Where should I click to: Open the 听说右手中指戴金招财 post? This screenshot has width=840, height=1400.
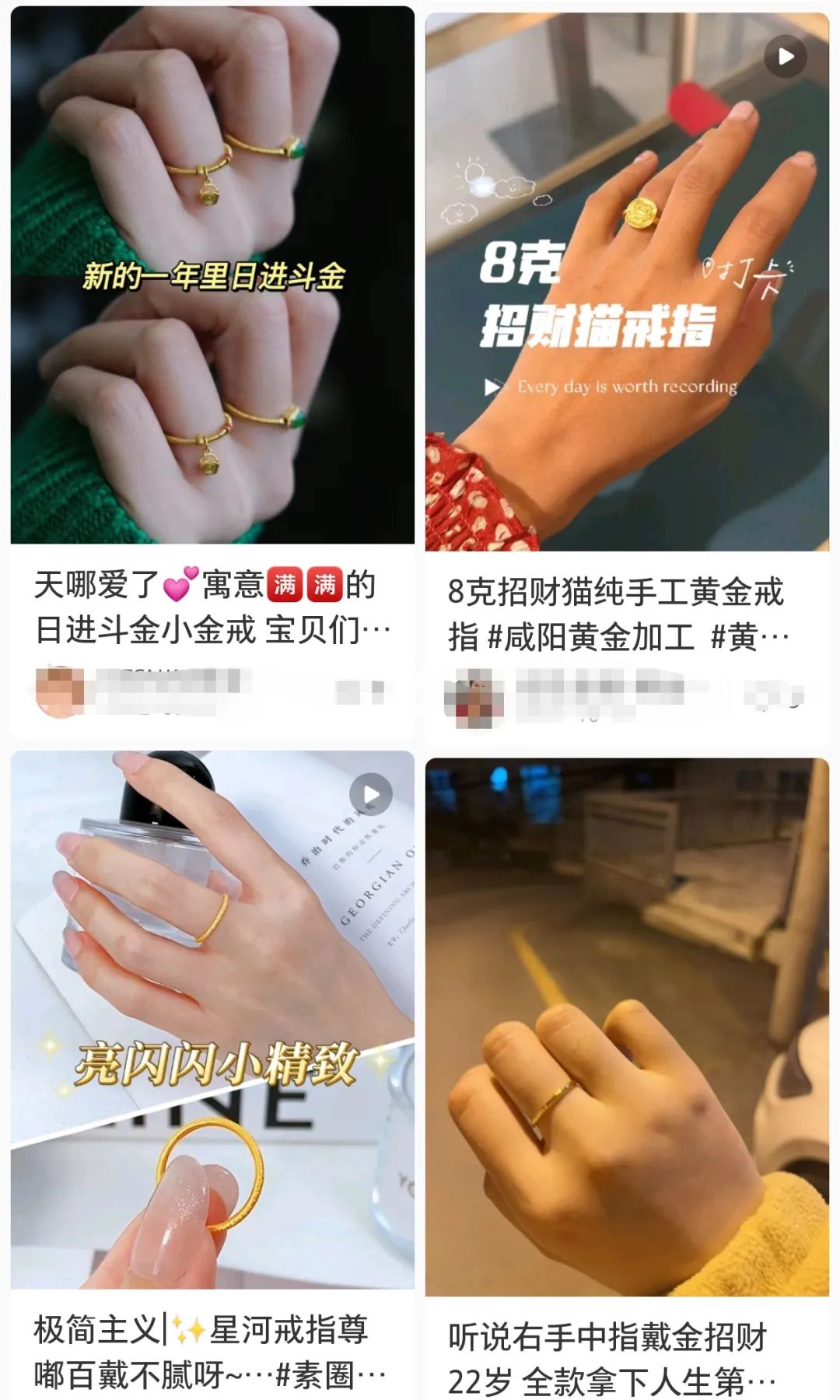627,1027
